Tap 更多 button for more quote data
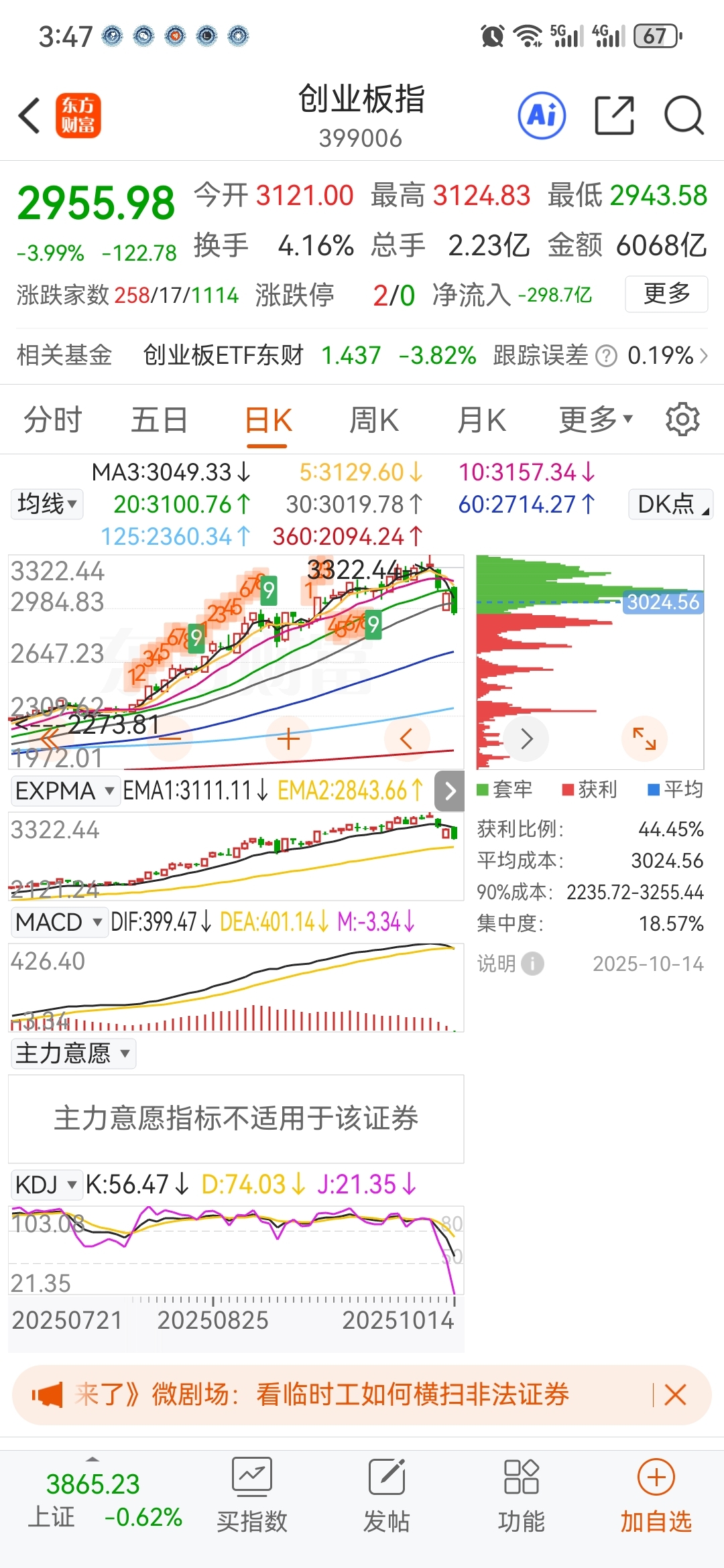Screen dimensions: 724x1568 coord(666,293)
